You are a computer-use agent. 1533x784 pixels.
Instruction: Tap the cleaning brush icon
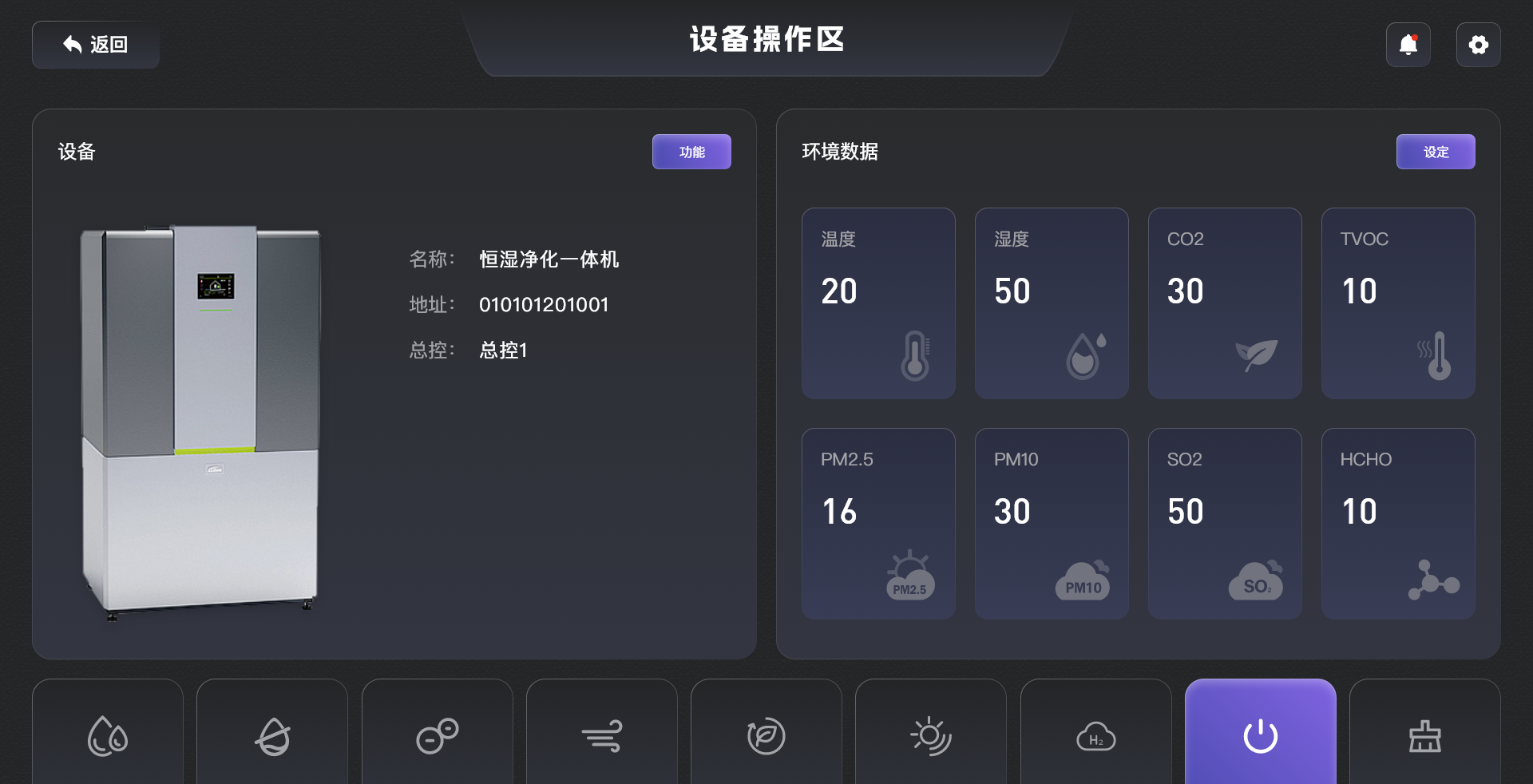tap(1424, 735)
